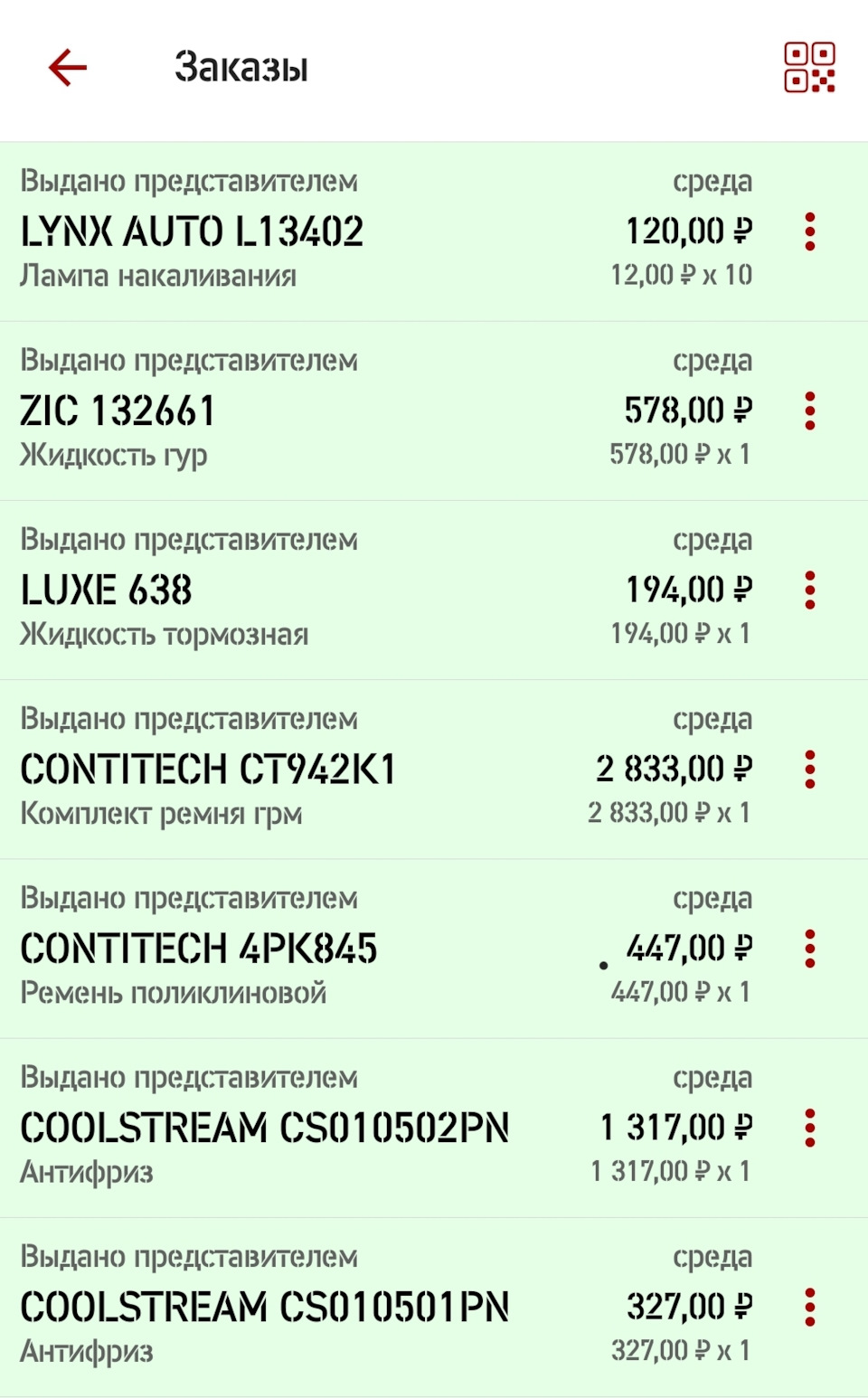Tap the three-dot menu for LUXE 638

(810, 590)
